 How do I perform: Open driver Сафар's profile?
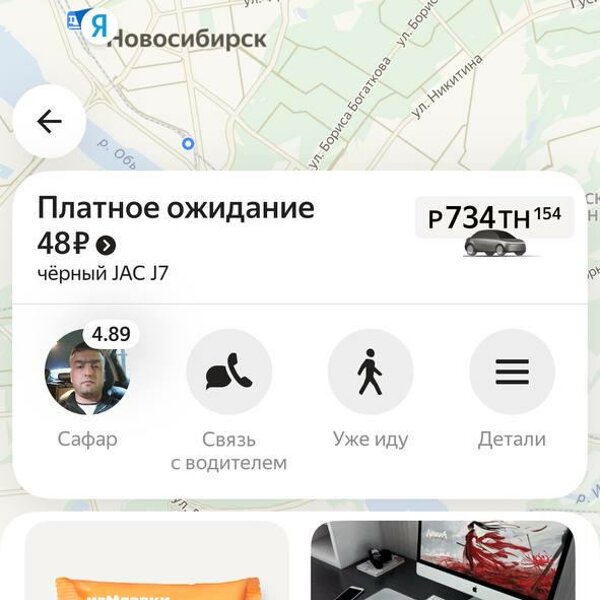pyautogui.click(x=87, y=373)
